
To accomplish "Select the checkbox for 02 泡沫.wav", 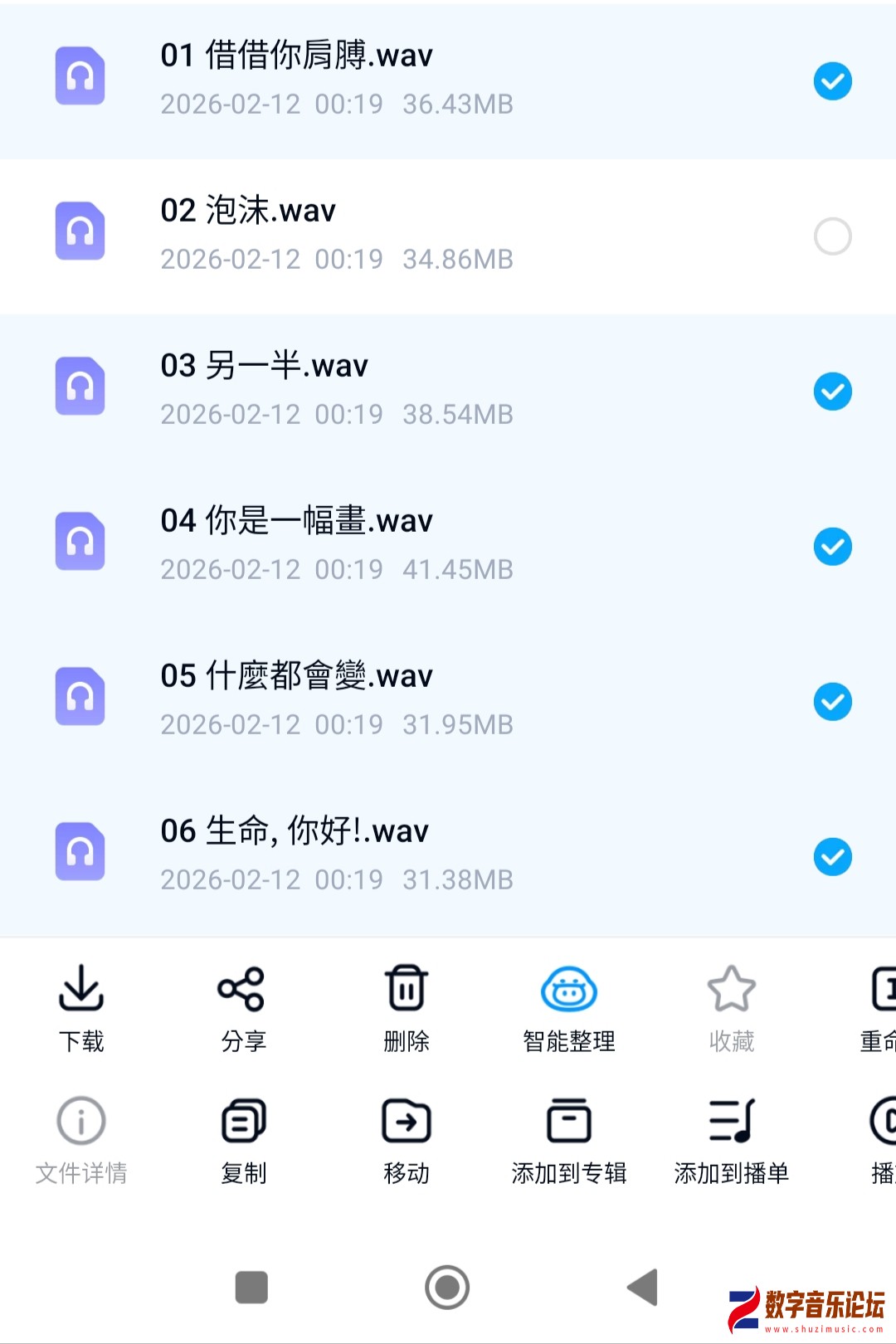I will (832, 236).
